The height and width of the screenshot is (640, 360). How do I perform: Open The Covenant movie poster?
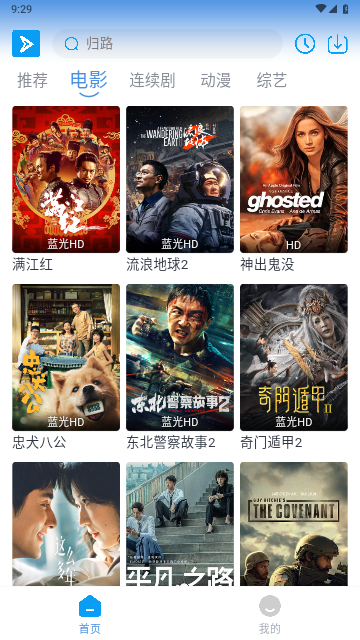[294, 524]
